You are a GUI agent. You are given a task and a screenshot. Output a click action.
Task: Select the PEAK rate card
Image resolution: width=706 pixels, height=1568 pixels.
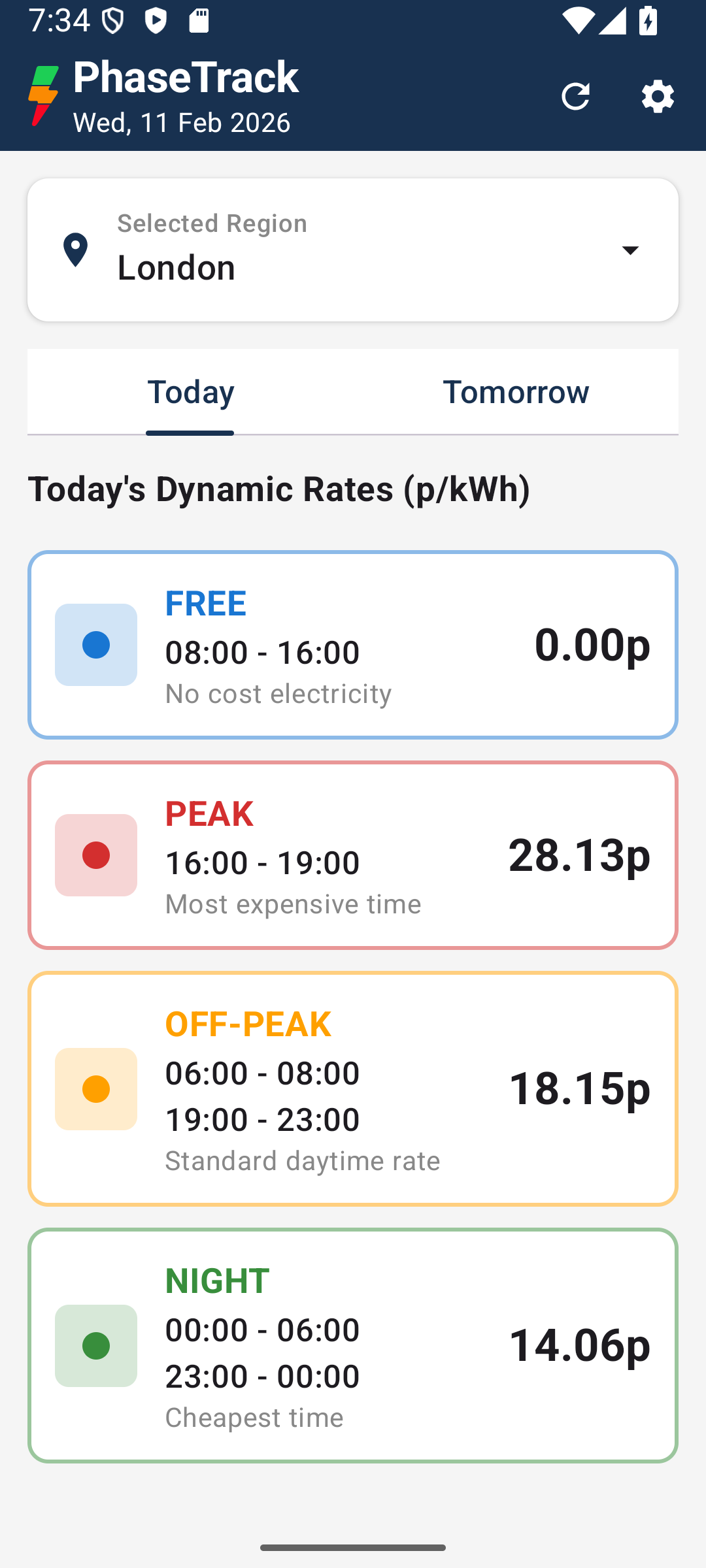[x=353, y=856]
